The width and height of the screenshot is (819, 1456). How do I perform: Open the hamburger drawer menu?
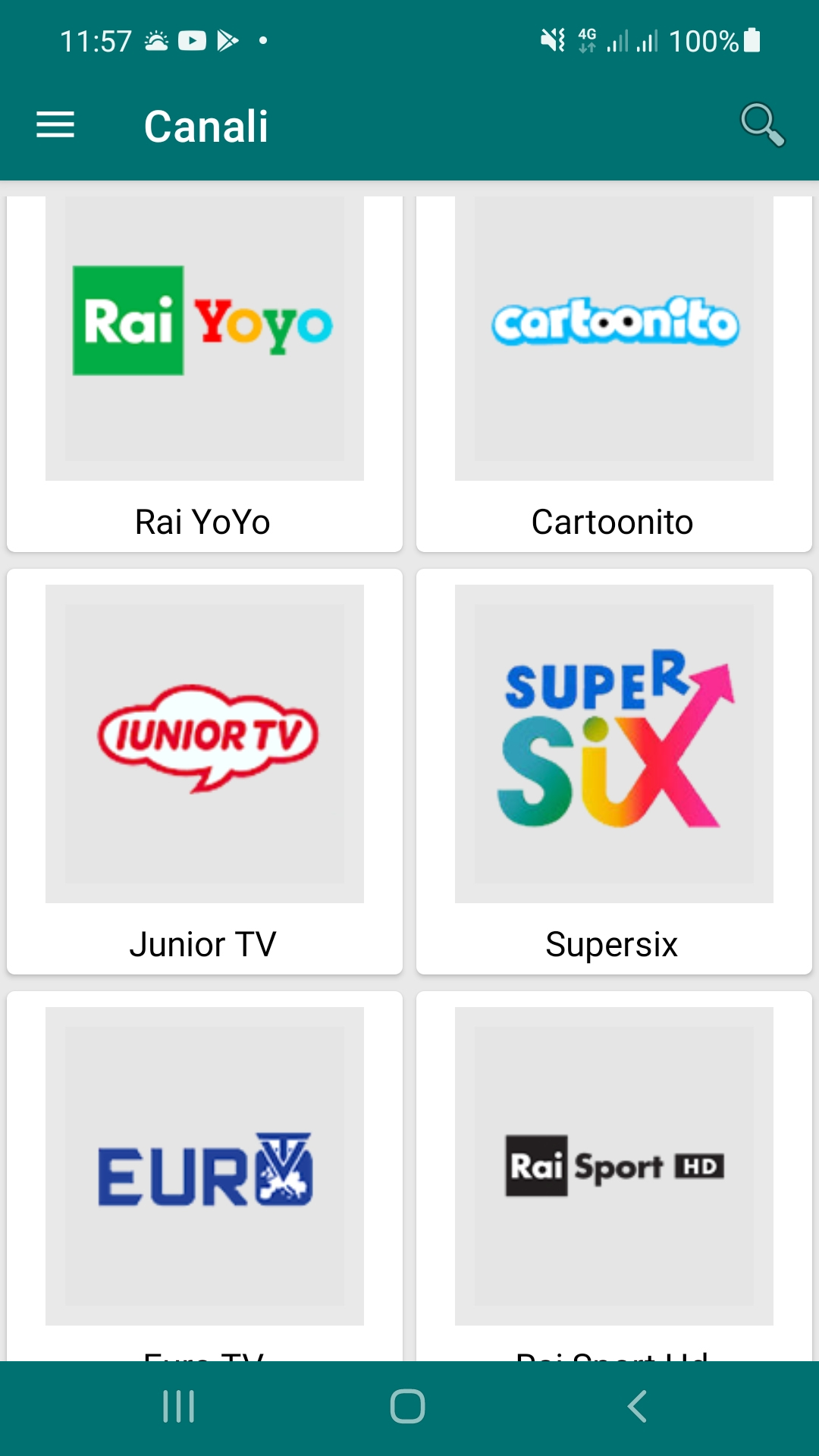pos(55,125)
